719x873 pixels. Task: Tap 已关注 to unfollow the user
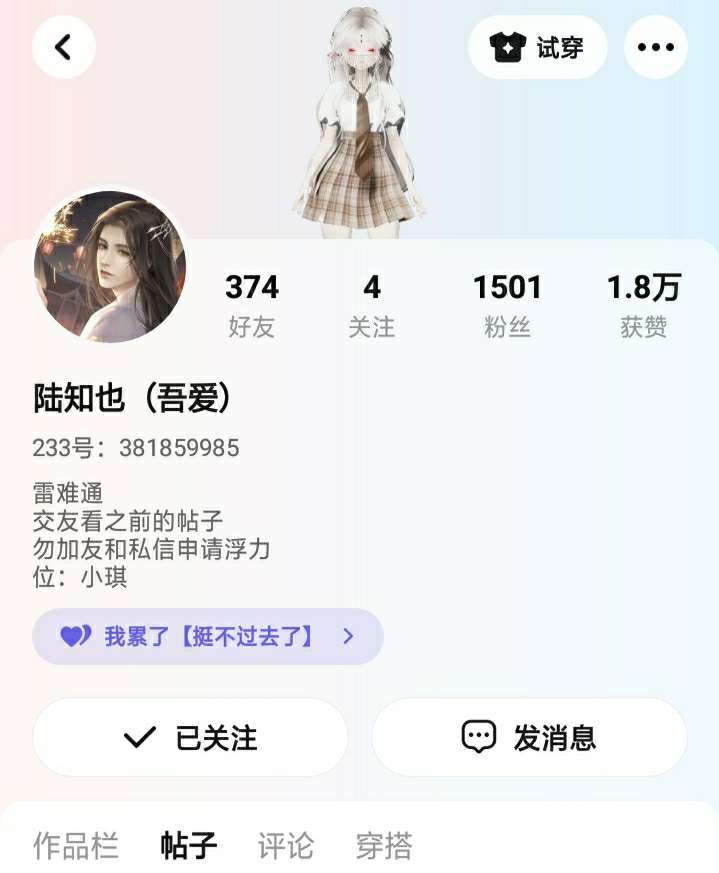pyautogui.click(x=190, y=738)
